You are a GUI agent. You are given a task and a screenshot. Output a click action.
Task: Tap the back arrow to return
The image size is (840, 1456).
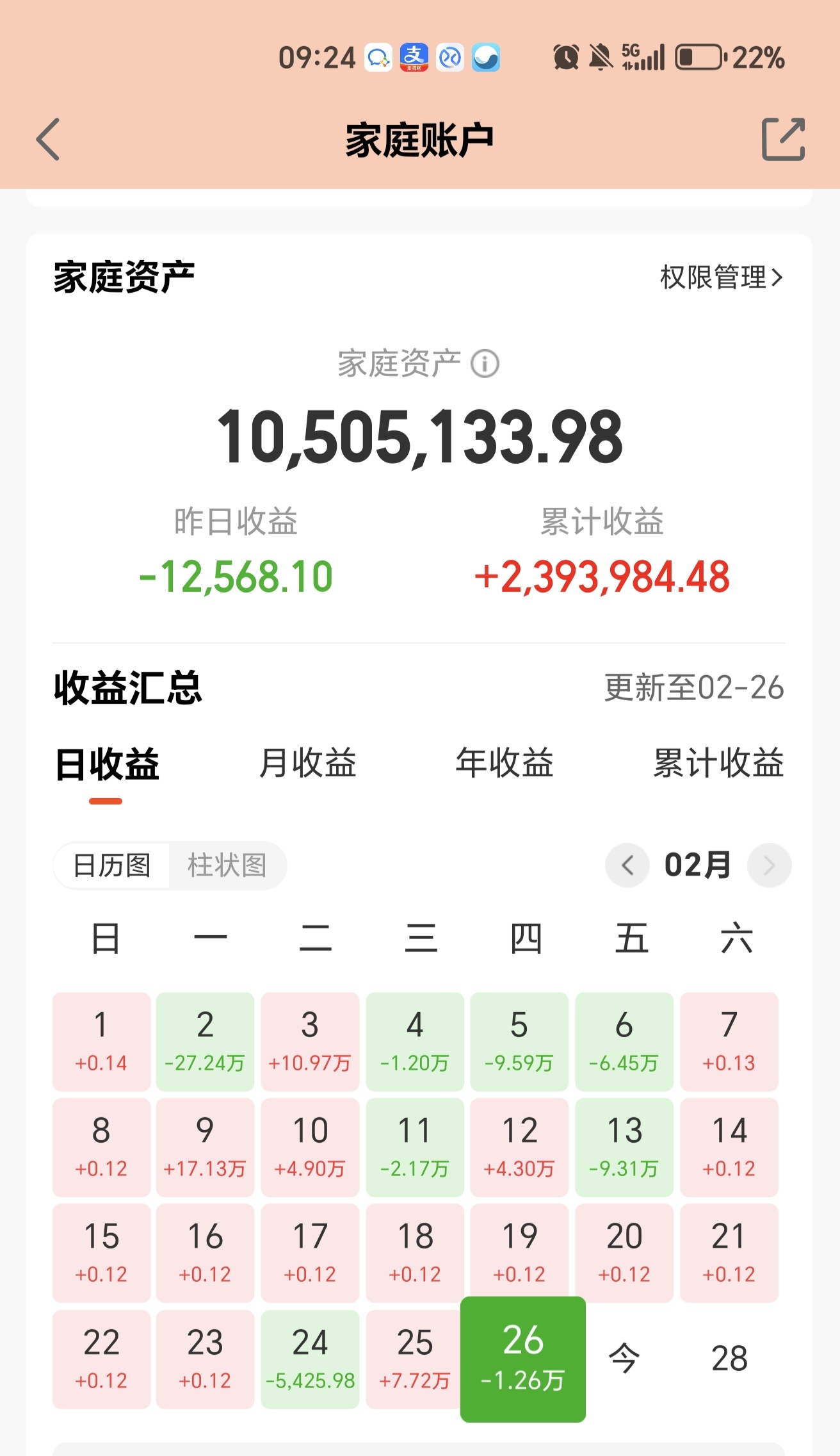coord(47,140)
